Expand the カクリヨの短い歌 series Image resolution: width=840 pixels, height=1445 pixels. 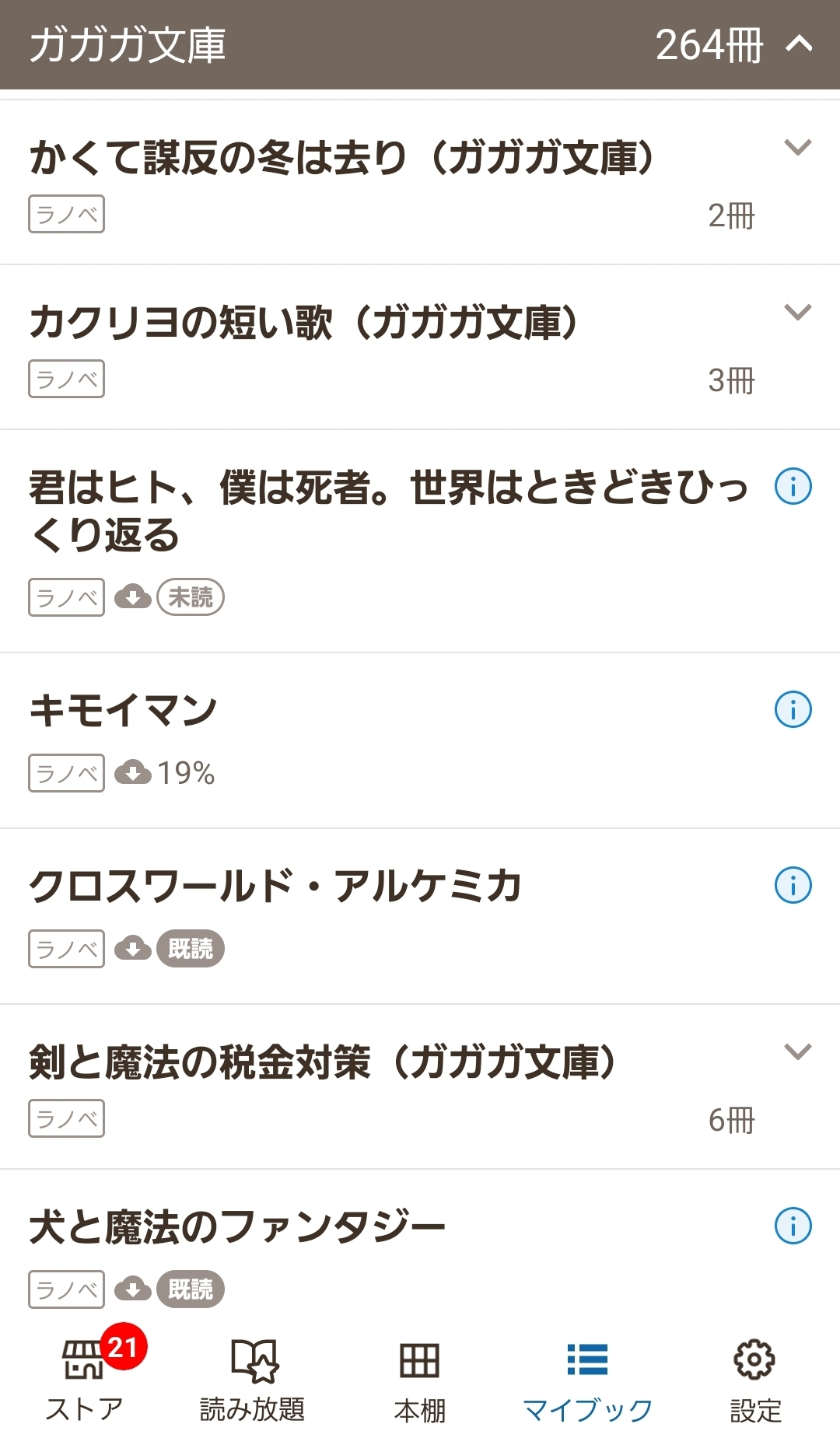pyautogui.click(x=797, y=313)
